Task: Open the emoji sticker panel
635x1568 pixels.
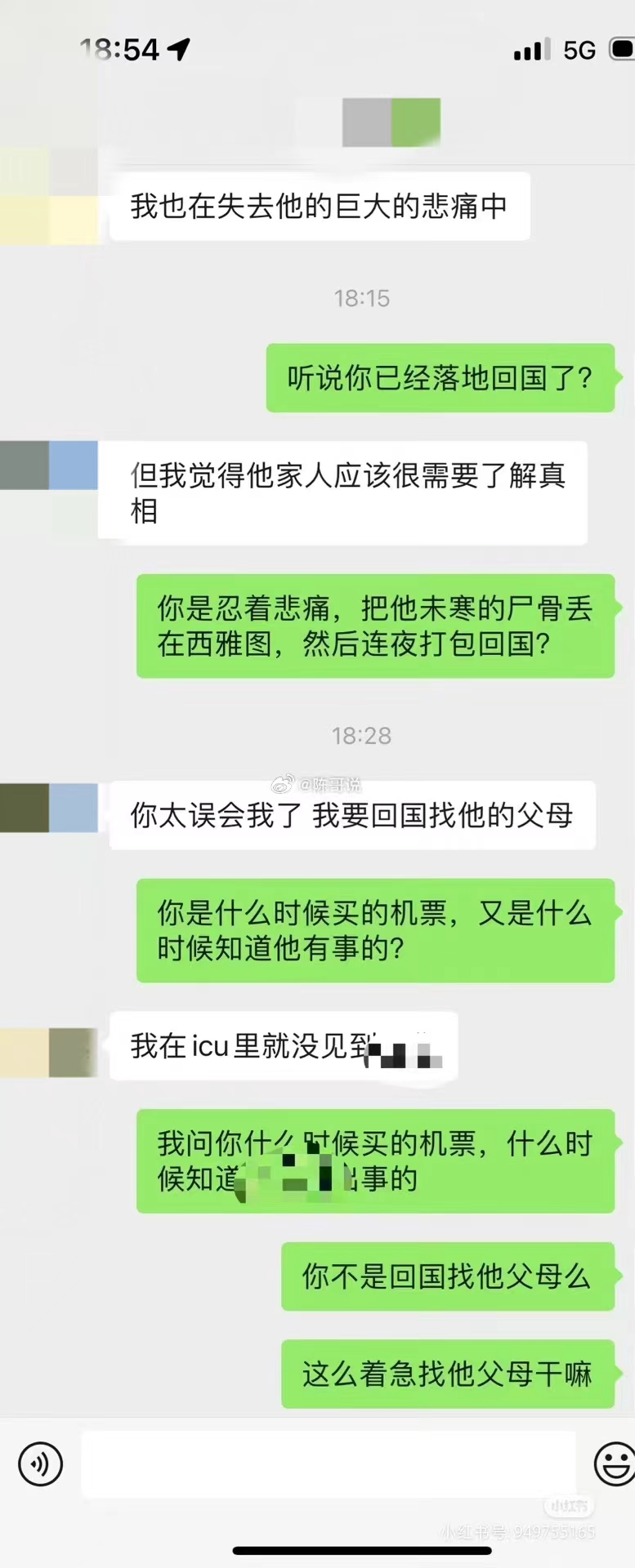Action: [614, 1463]
